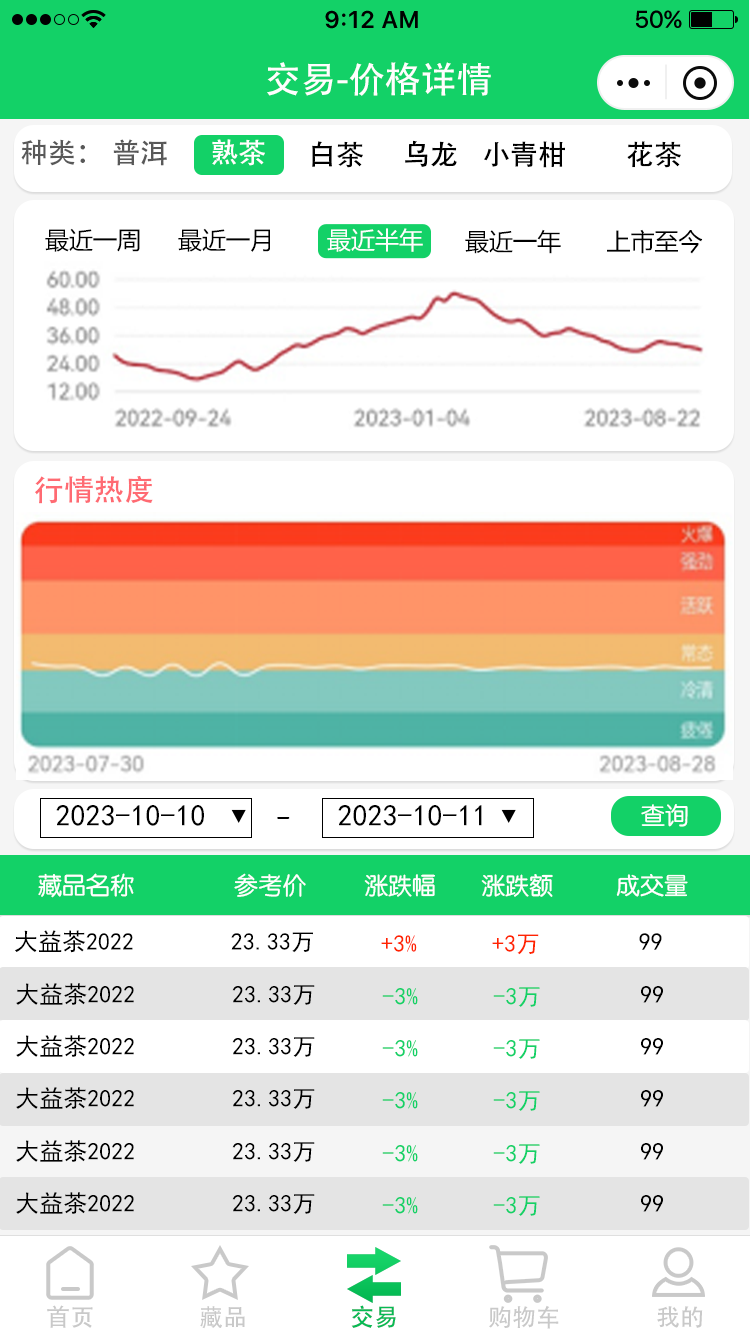The height and width of the screenshot is (1334, 750).
Task: Open the 大益茶2022 row with +3% change
Action: point(375,942)
